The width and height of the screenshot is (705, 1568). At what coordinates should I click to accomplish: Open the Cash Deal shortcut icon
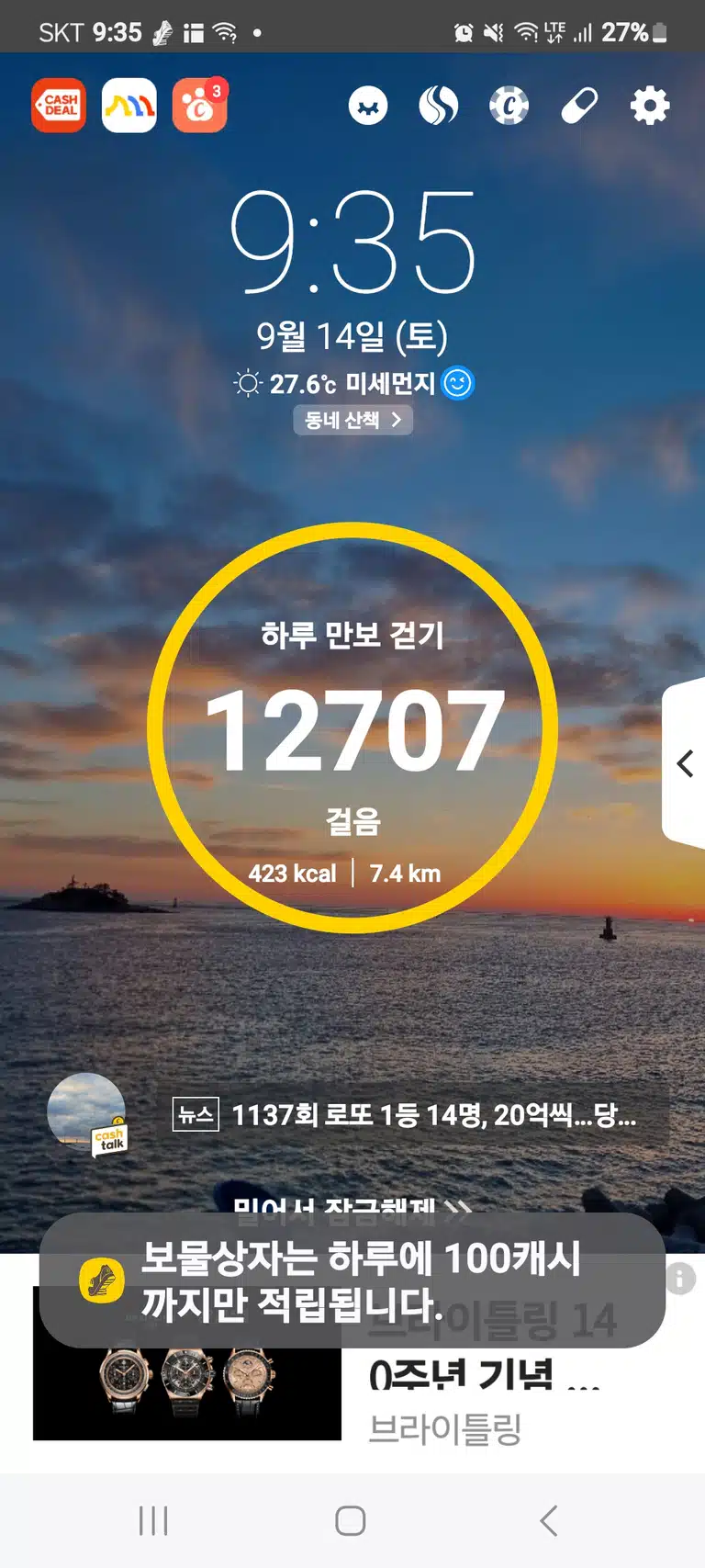[59, 106]
